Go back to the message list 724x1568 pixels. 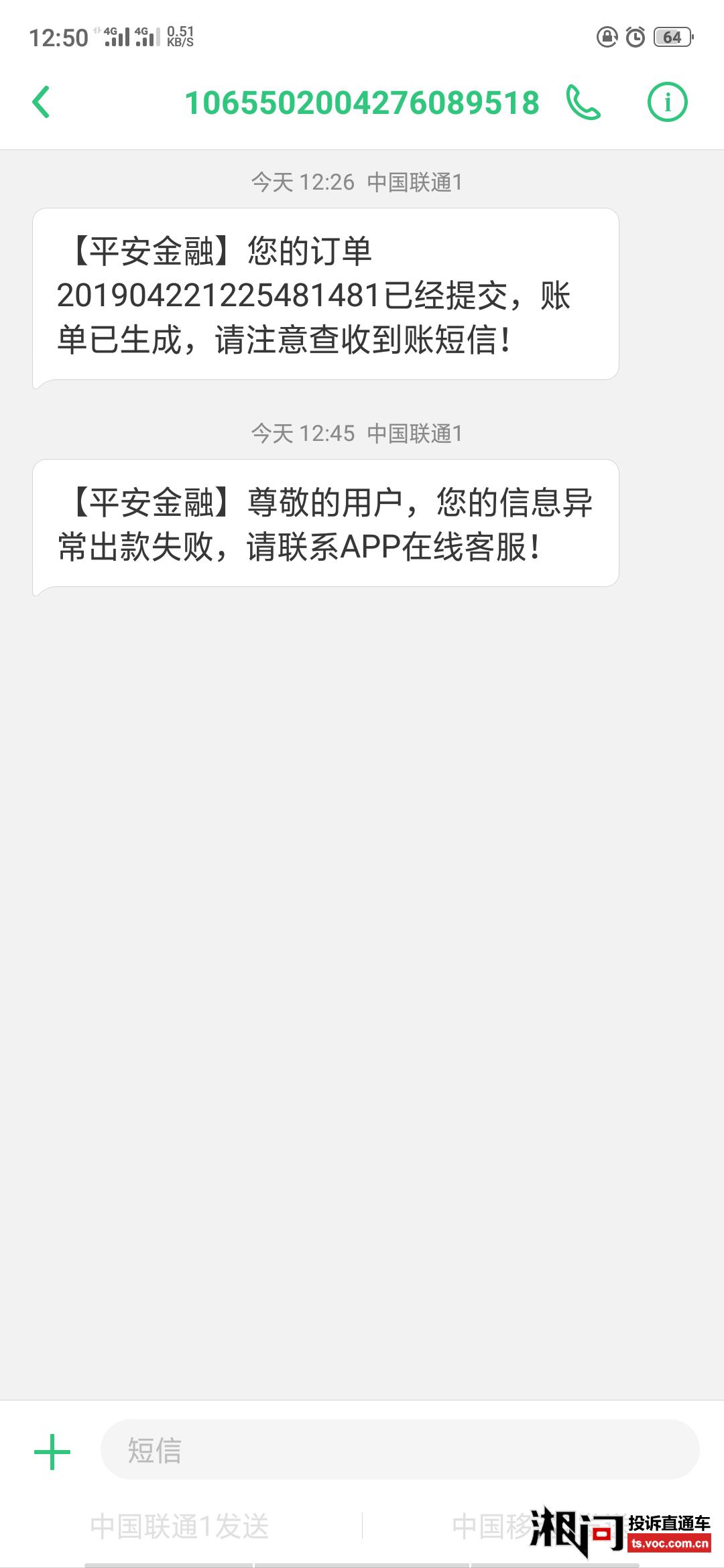42,103
